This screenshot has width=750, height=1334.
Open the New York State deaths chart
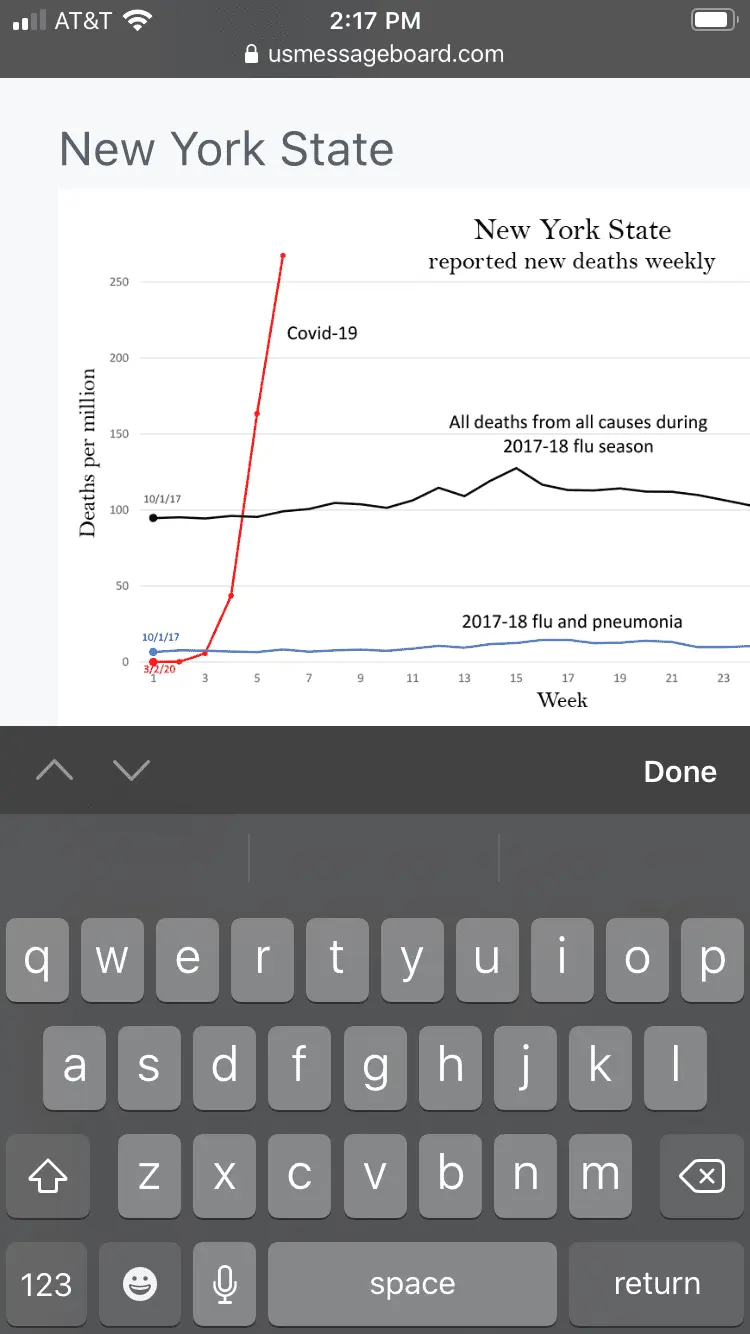(404, 457)
